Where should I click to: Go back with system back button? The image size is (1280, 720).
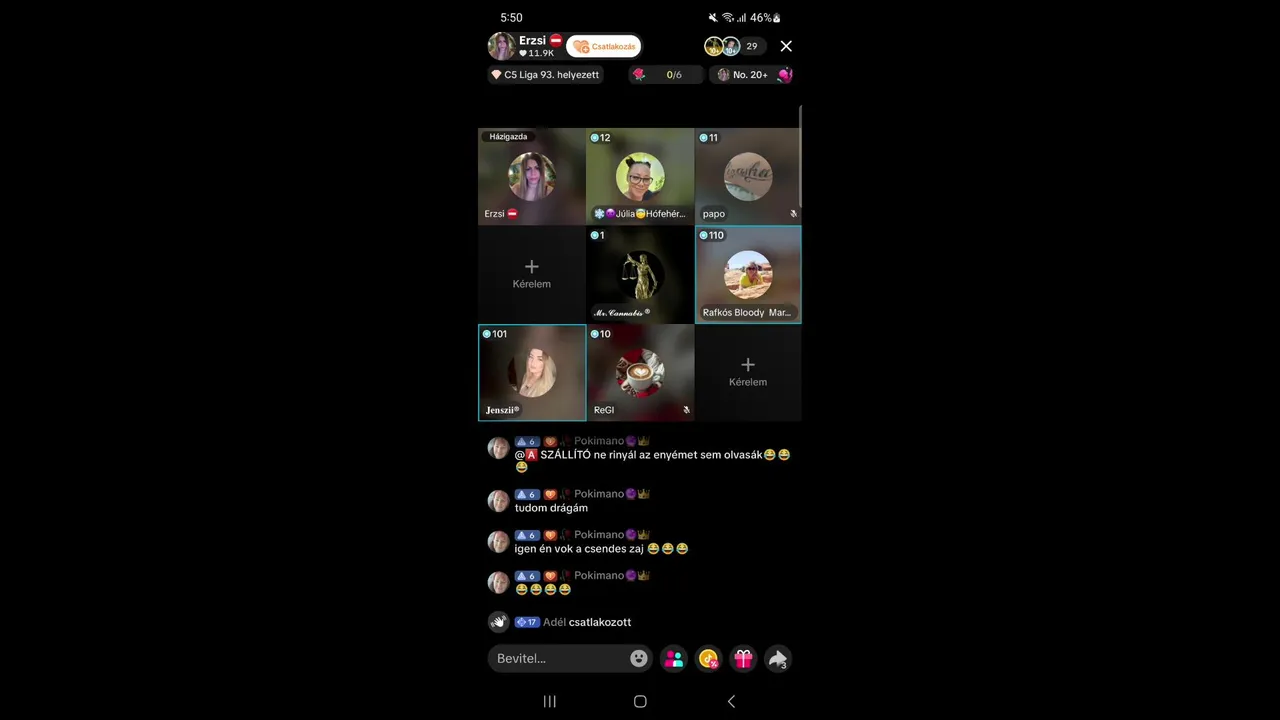pos(731,701)
